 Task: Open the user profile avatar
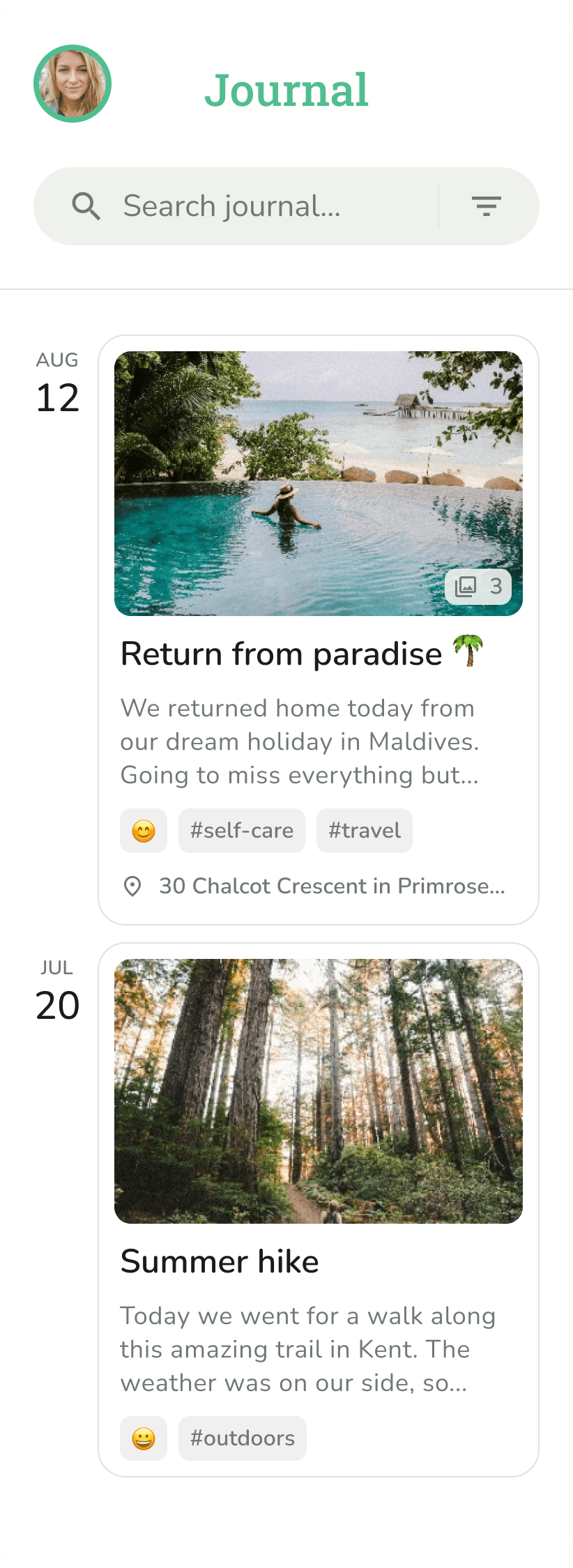click(72, 84)
